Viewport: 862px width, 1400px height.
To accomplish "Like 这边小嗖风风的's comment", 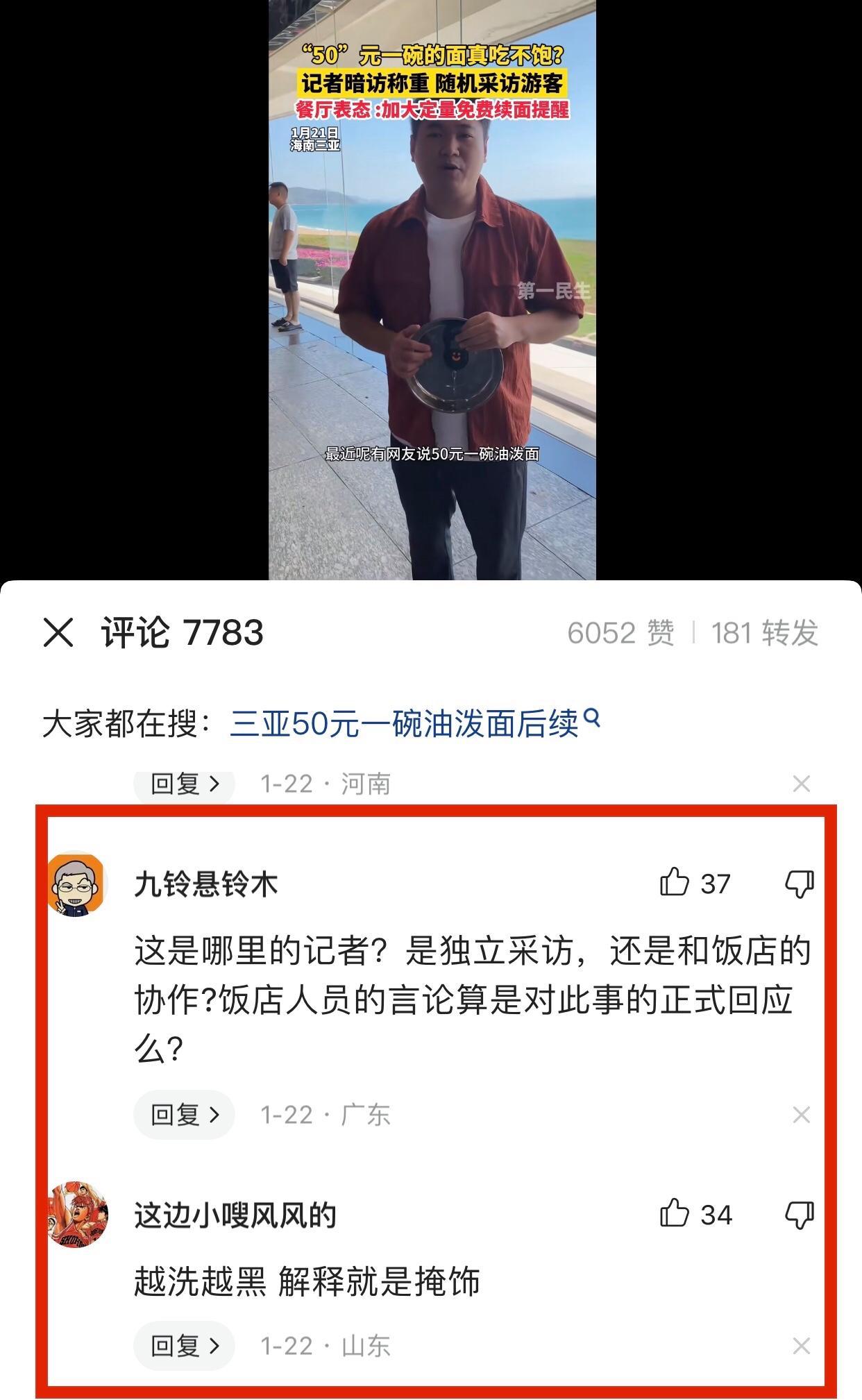I will click(x=674, y=1215).
